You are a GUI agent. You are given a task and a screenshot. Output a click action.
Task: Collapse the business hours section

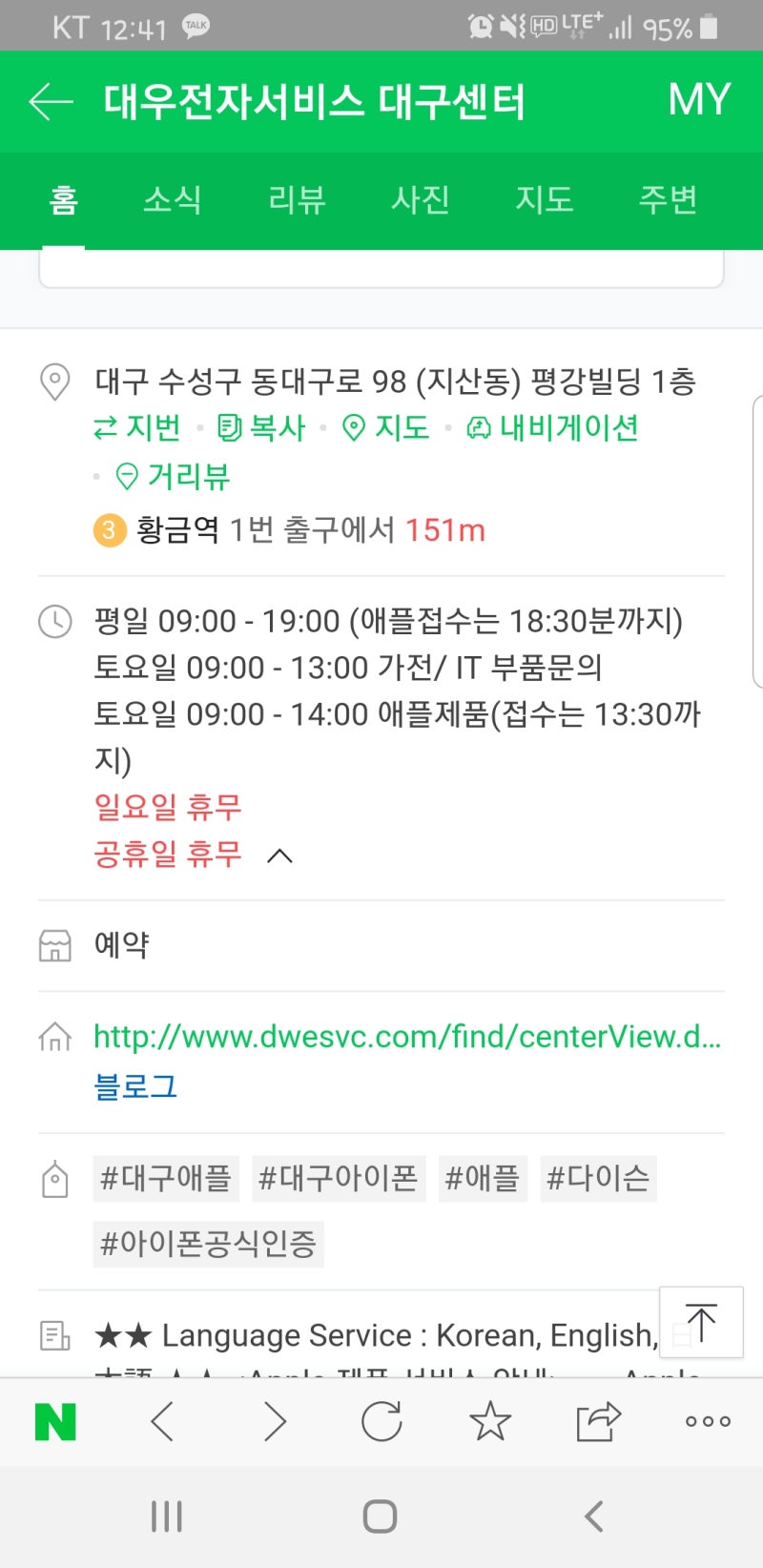pyautogui.click(x=279, y=856)
